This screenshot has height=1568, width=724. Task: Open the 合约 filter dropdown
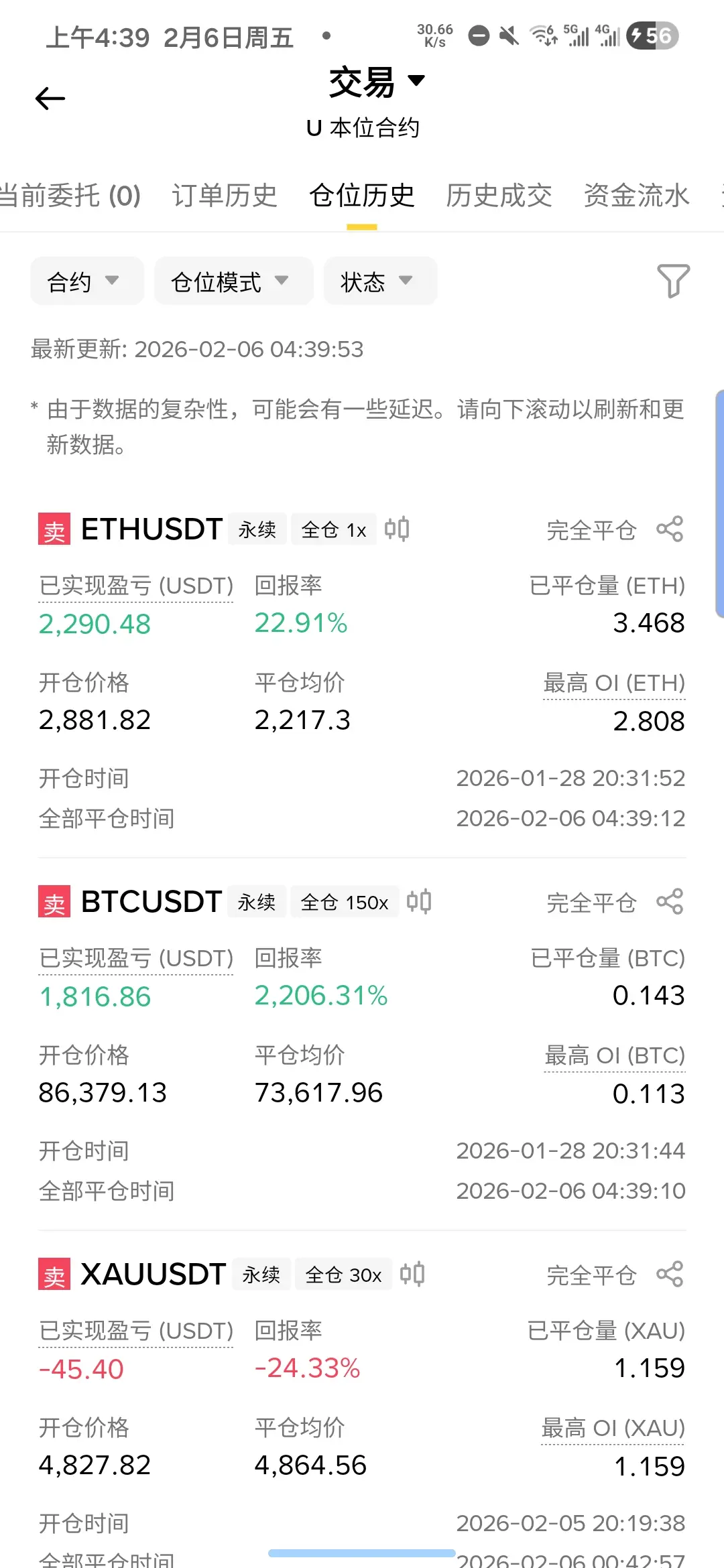click(x=86, y=281)
